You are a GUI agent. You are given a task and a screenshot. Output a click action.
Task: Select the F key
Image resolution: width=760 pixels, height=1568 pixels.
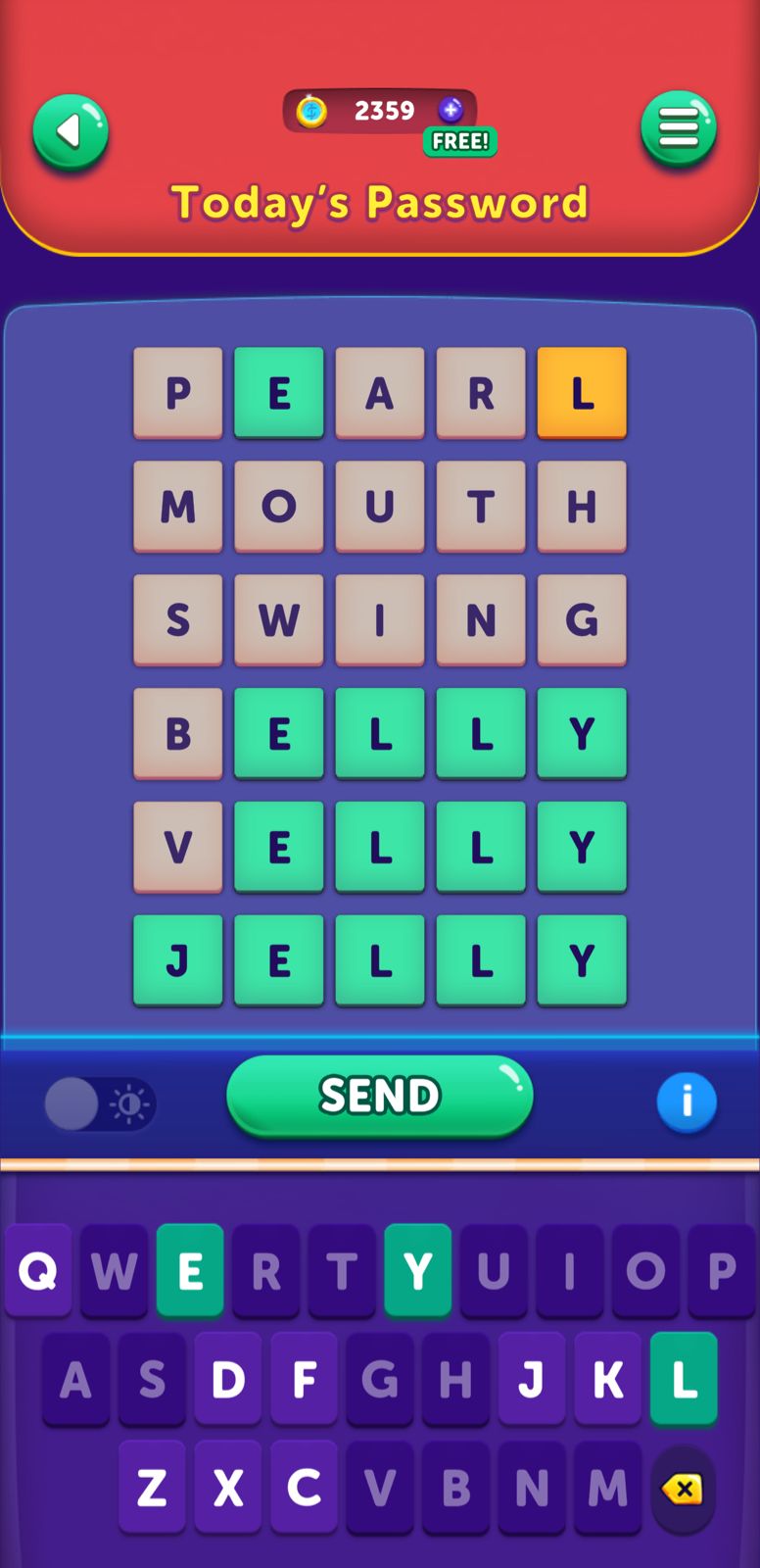(304, 1380)
